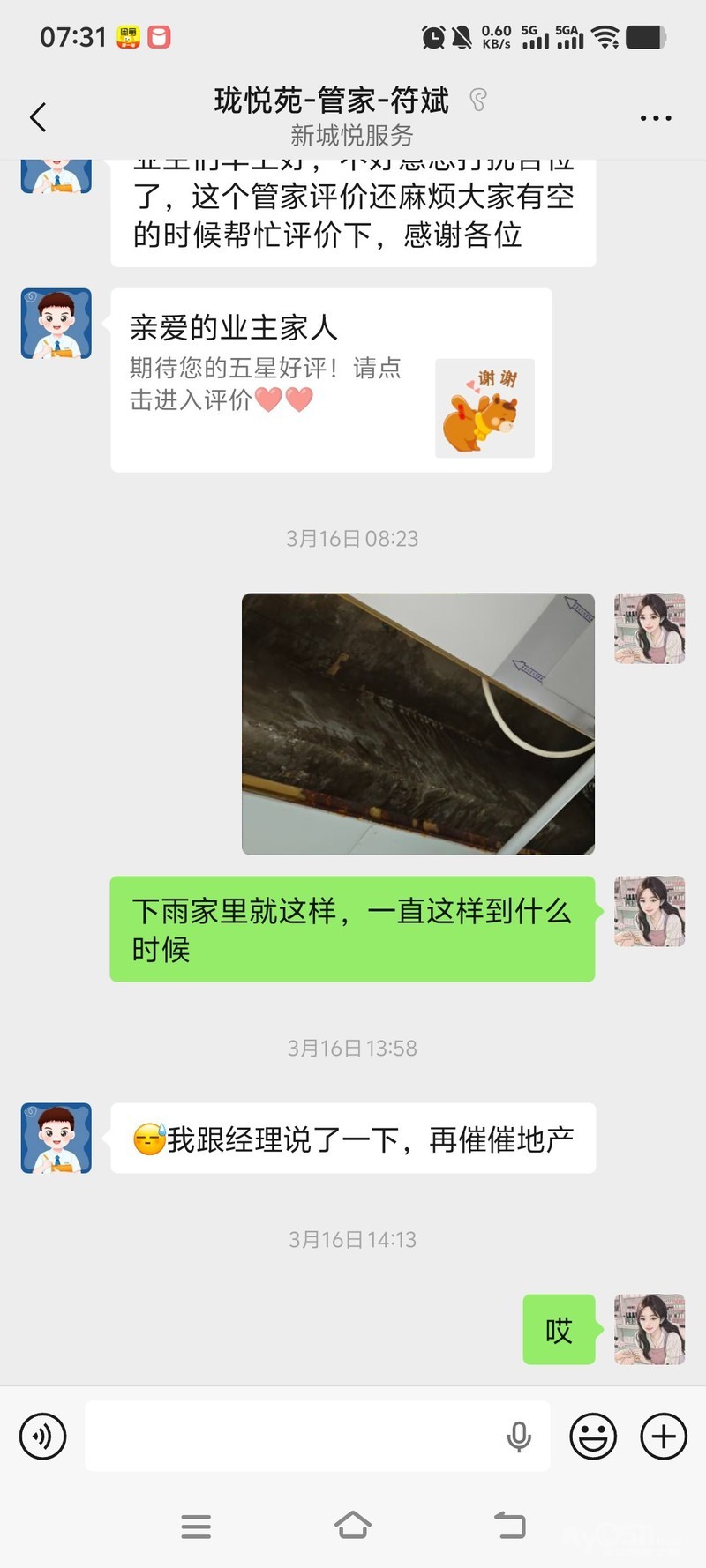Screen dimensions: 706x1568
Task: Open the steward's avatar beside 我跟经理说了一下
Action: pyautogui.click(x=56, y=1138)
